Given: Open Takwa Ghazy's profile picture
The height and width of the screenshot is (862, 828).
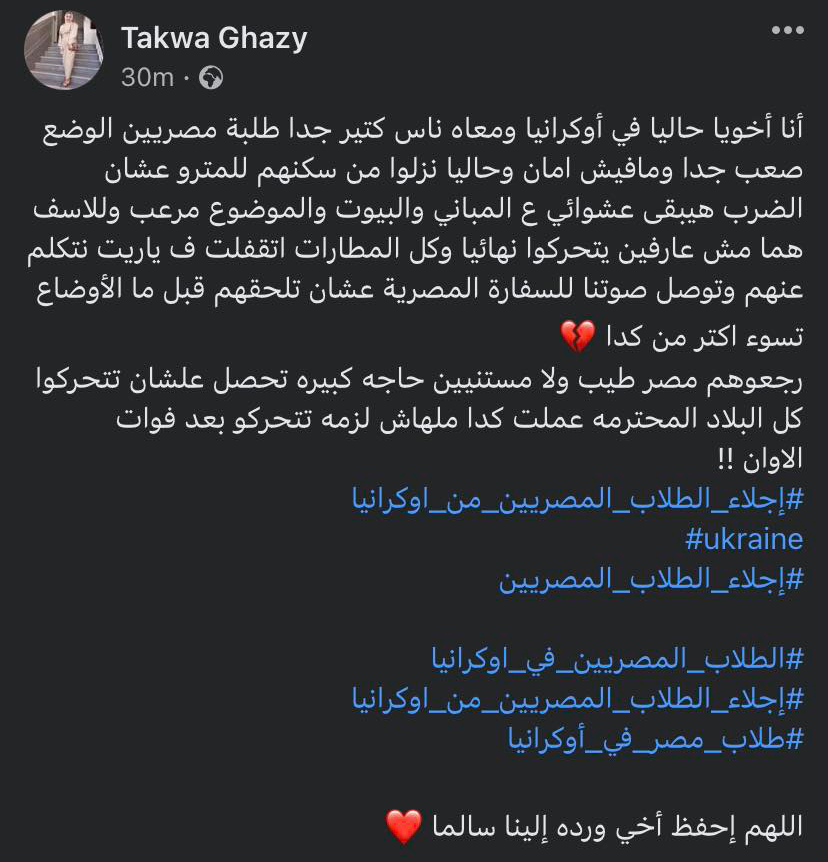Looking at the screenshot, I should [x=64, y=51].
